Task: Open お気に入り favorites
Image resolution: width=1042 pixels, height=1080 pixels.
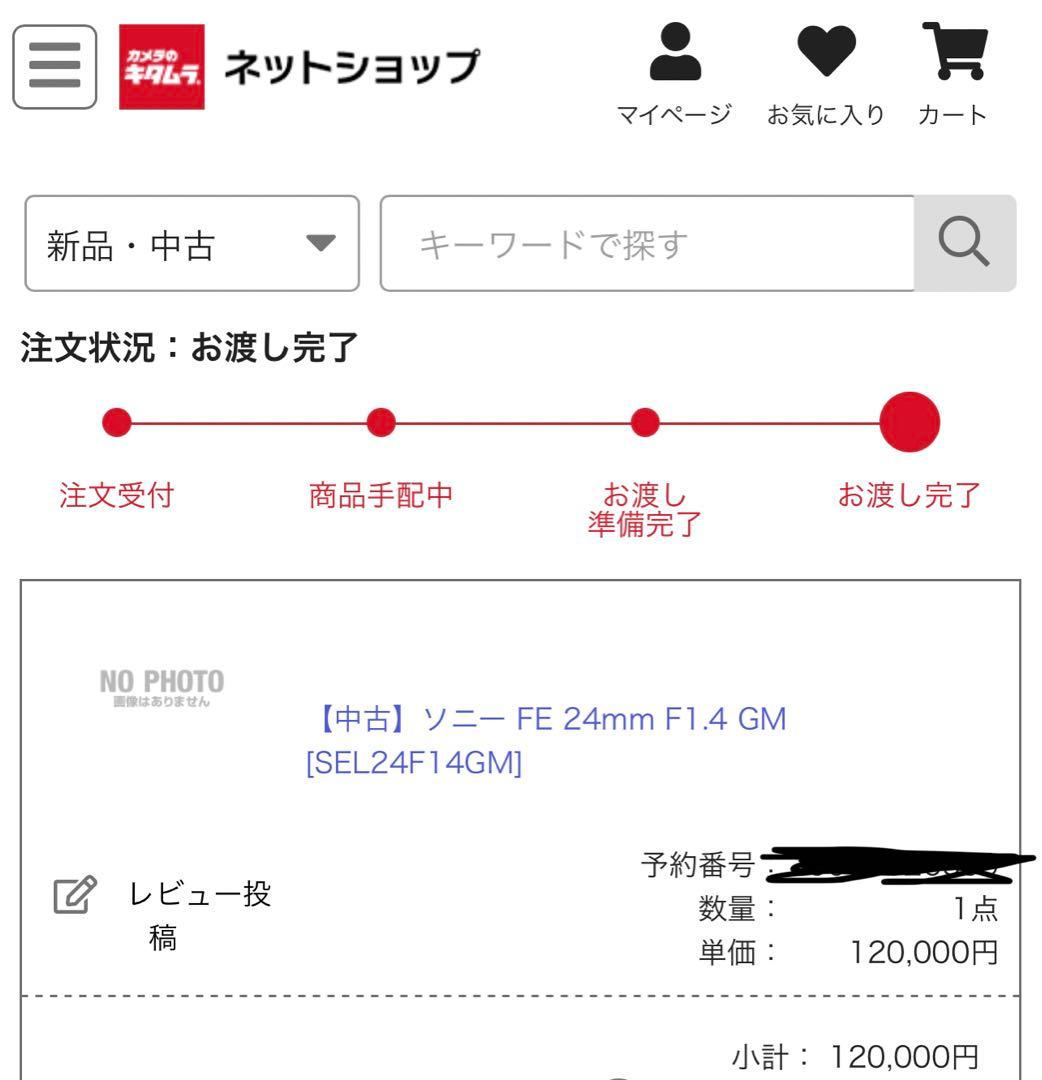Action: pos(825,74)
